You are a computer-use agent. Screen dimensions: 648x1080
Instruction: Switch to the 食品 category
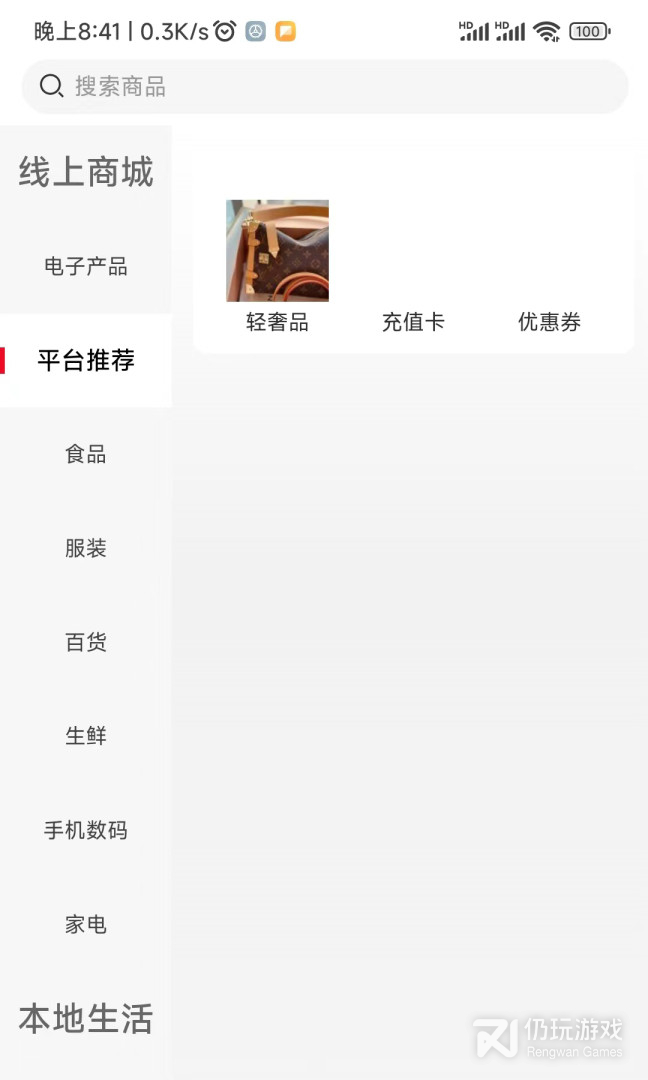coord(85,454)
